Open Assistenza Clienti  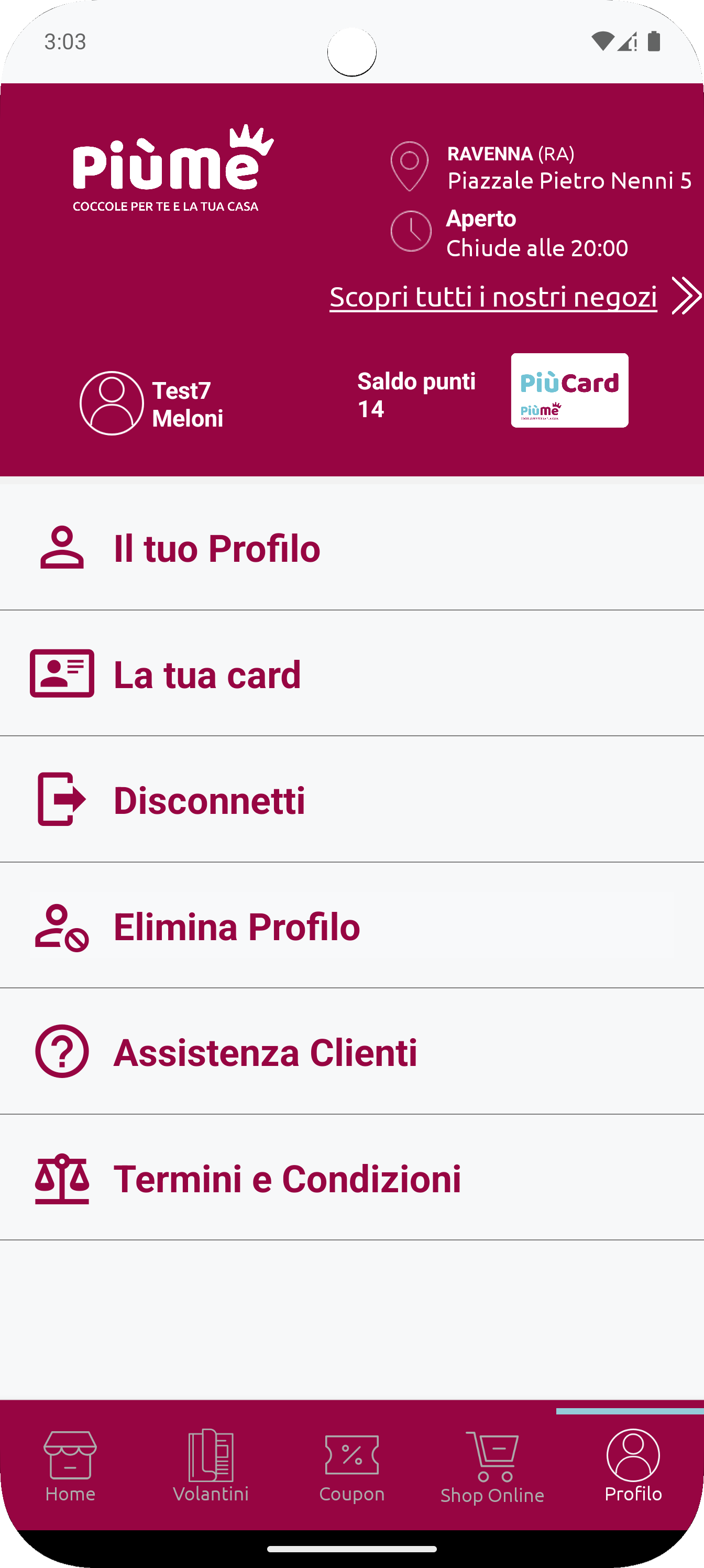pos(265,1052)
